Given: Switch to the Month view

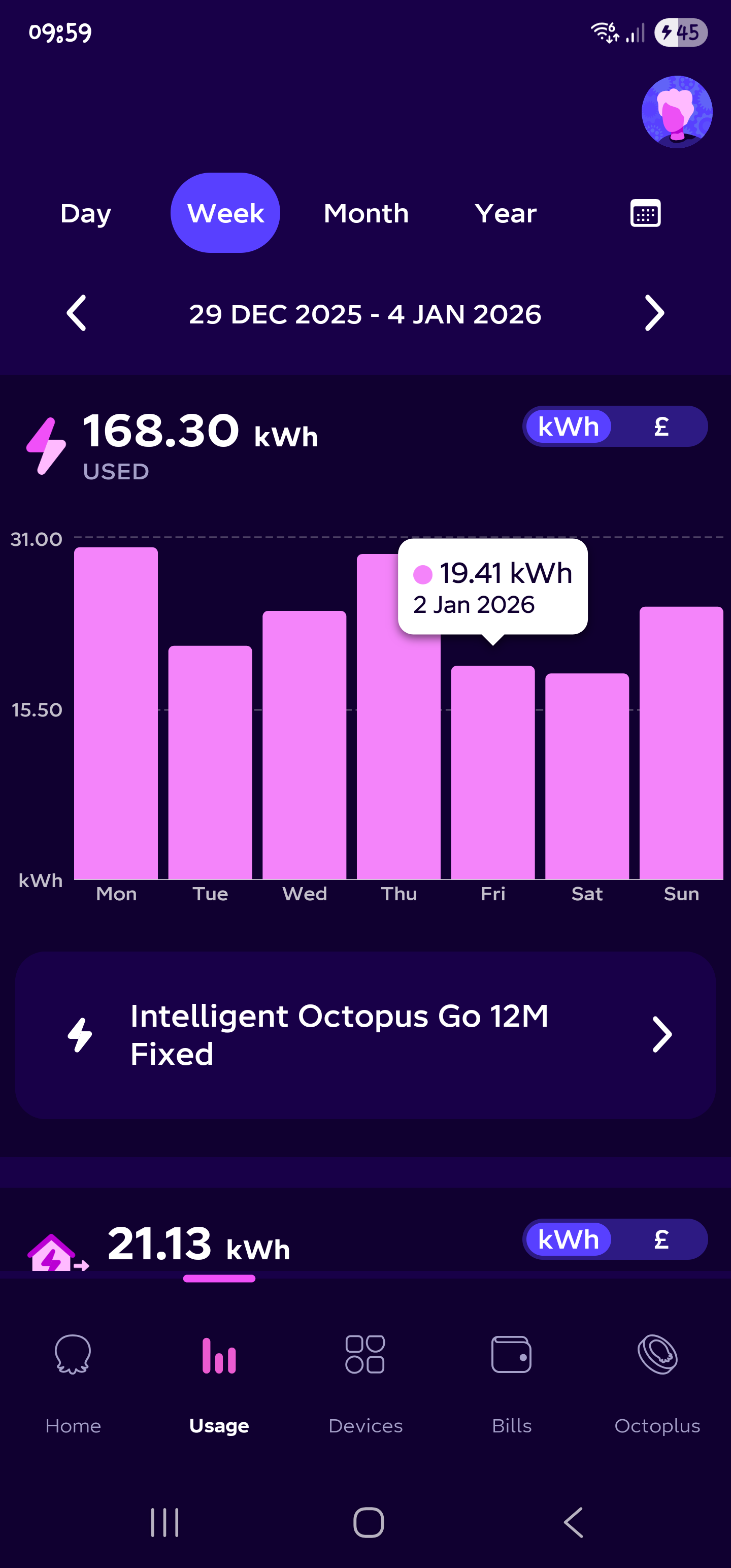Looking at the screenshot, I should pyautogui.click(x=366, y=213).
